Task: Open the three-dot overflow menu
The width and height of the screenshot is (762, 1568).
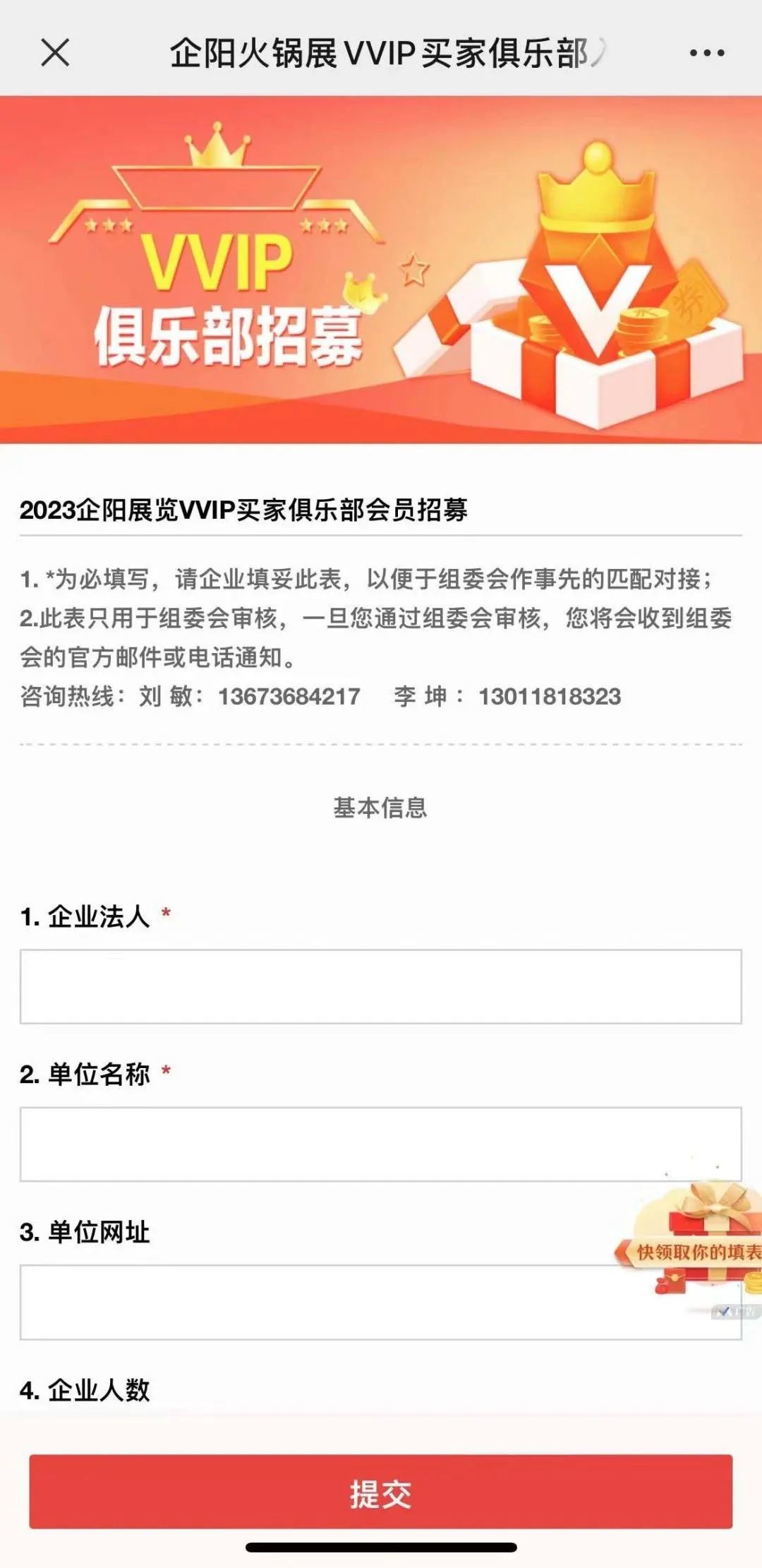Action: coord(707,53)
